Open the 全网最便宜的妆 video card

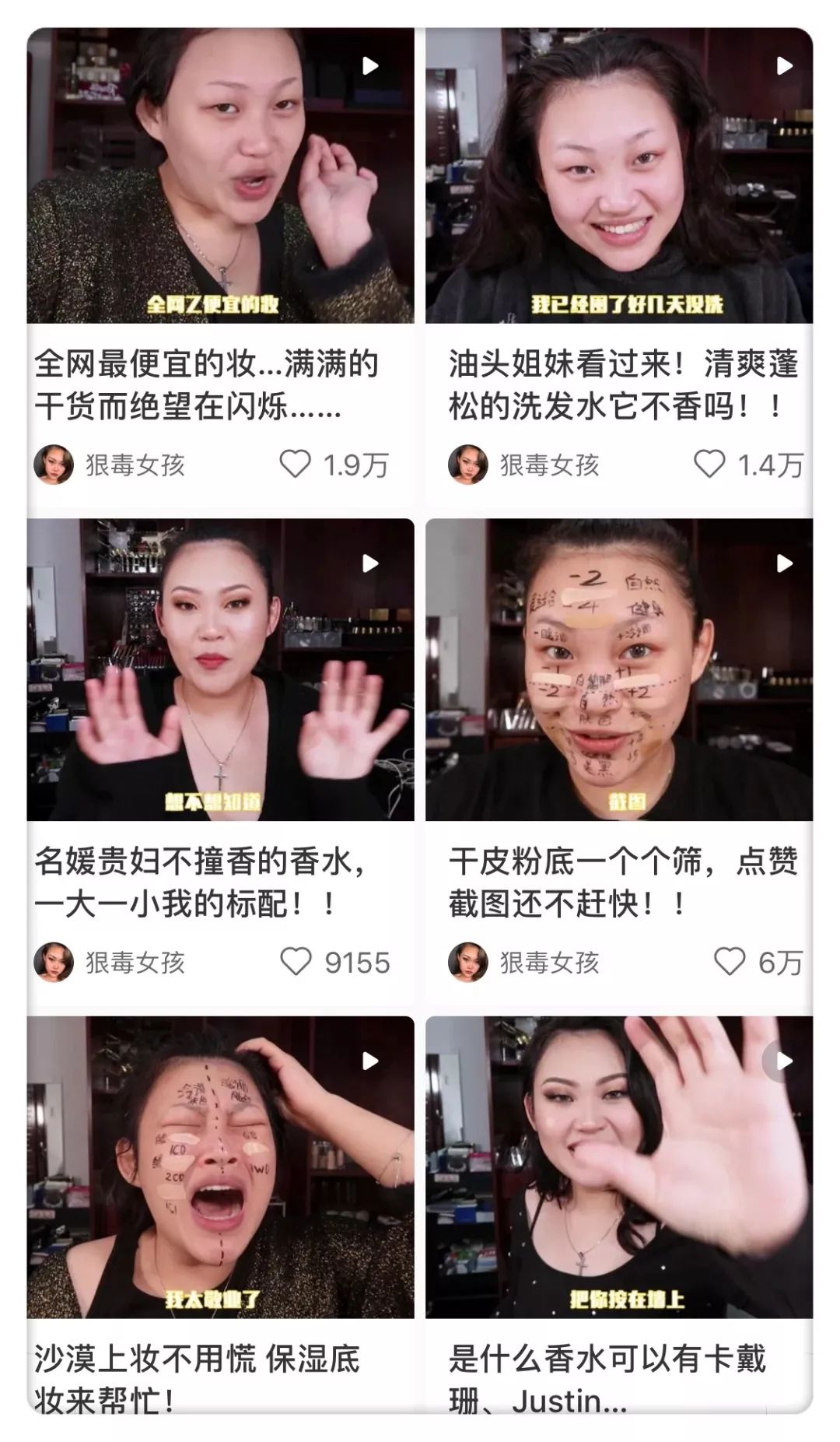click(220, 176)
